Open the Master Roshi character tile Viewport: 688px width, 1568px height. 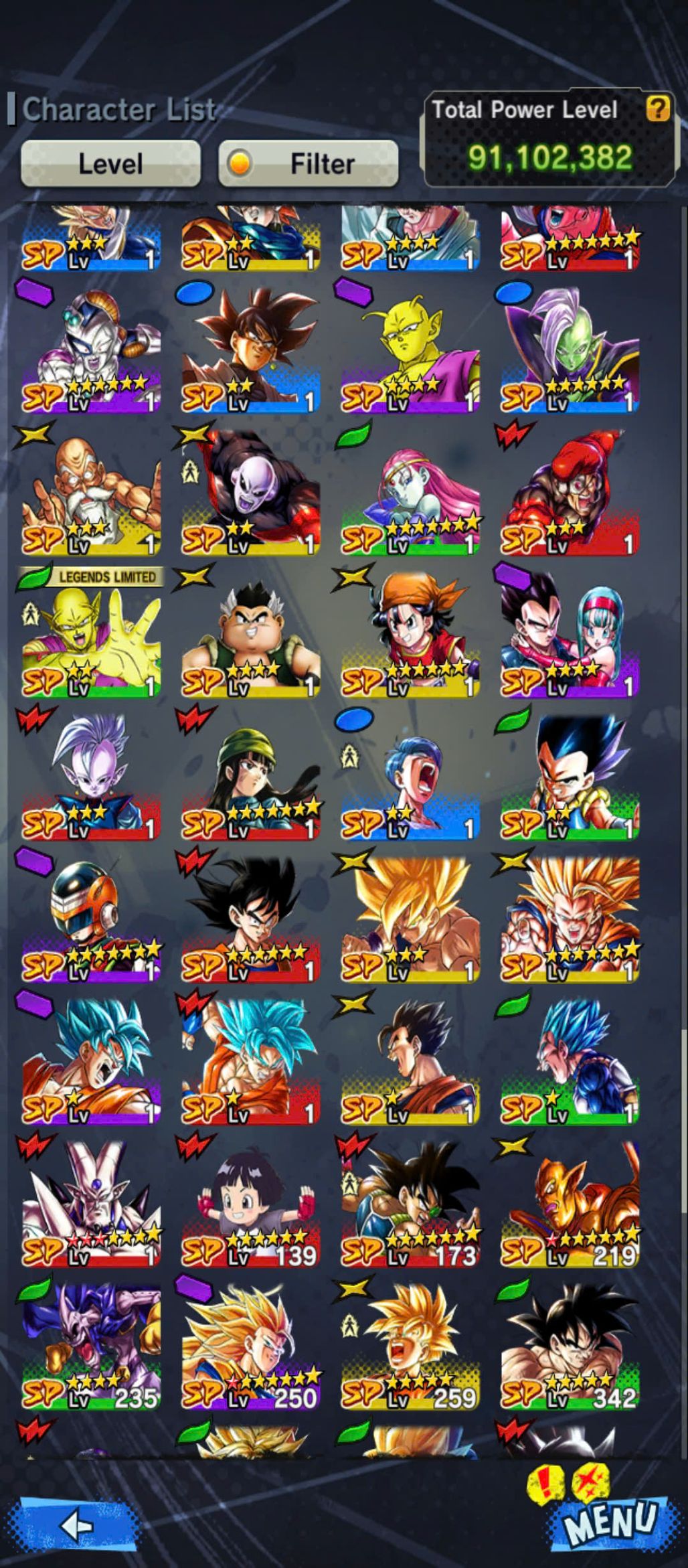click(91, 492)
